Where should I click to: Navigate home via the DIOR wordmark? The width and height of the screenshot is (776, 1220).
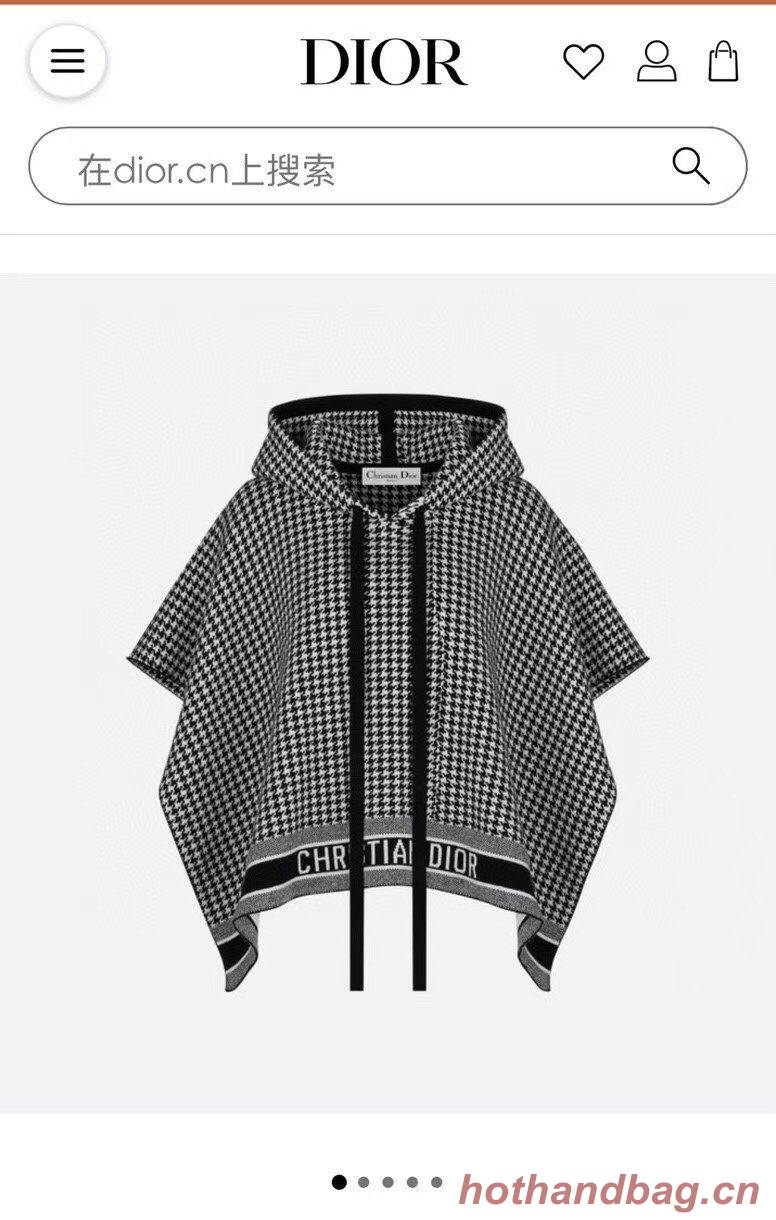[x=381, y=61]
